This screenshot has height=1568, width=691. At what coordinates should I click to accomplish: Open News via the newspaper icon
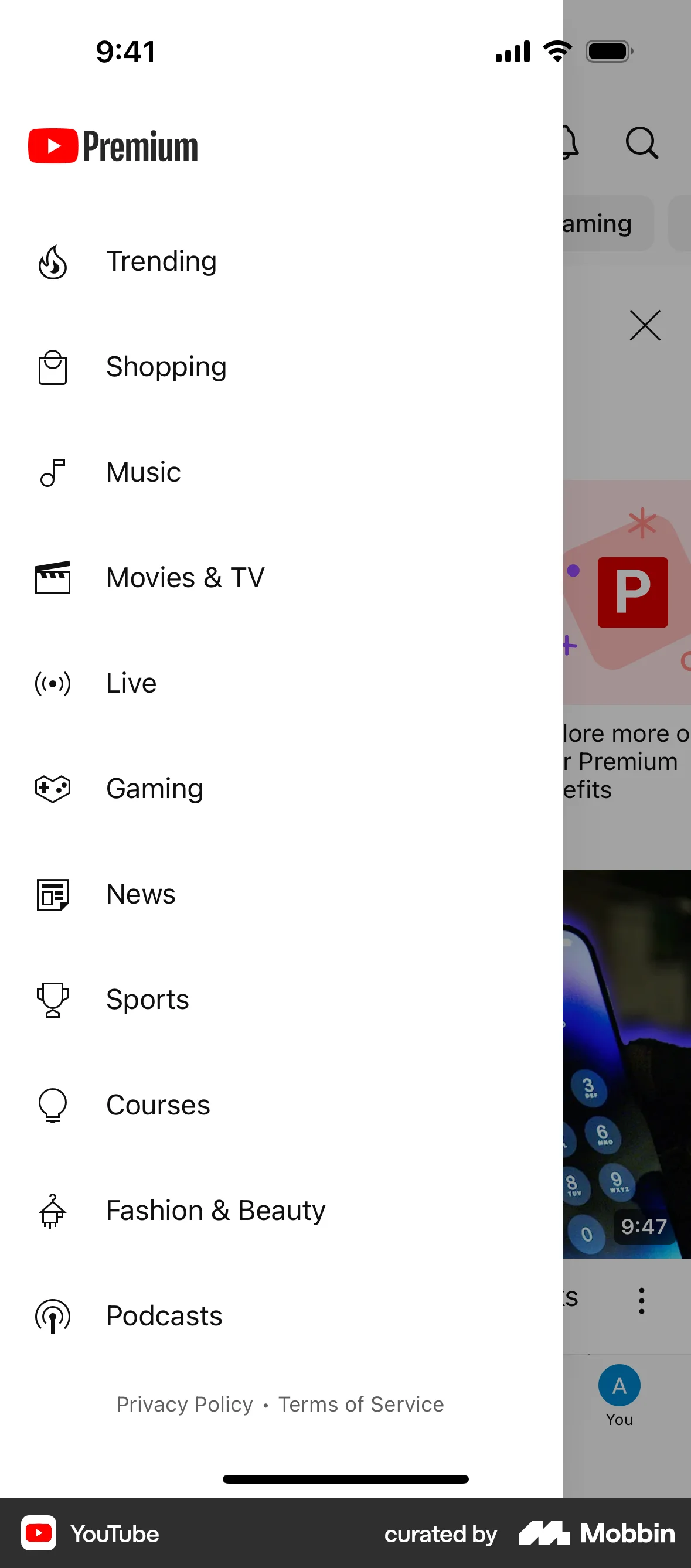(53, 895)
